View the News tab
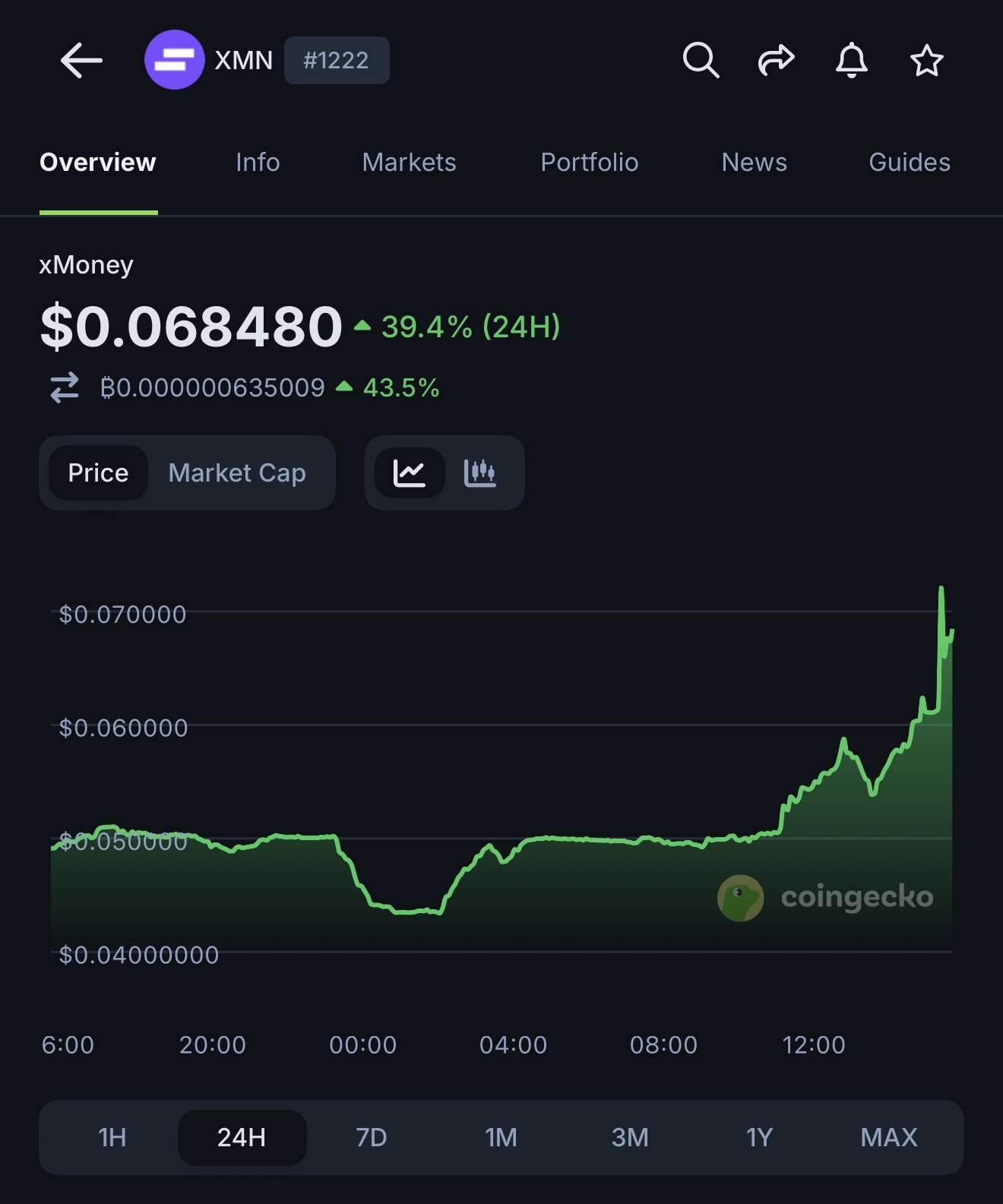This screenshot has height=1204, width=1003. click(754, 163)
